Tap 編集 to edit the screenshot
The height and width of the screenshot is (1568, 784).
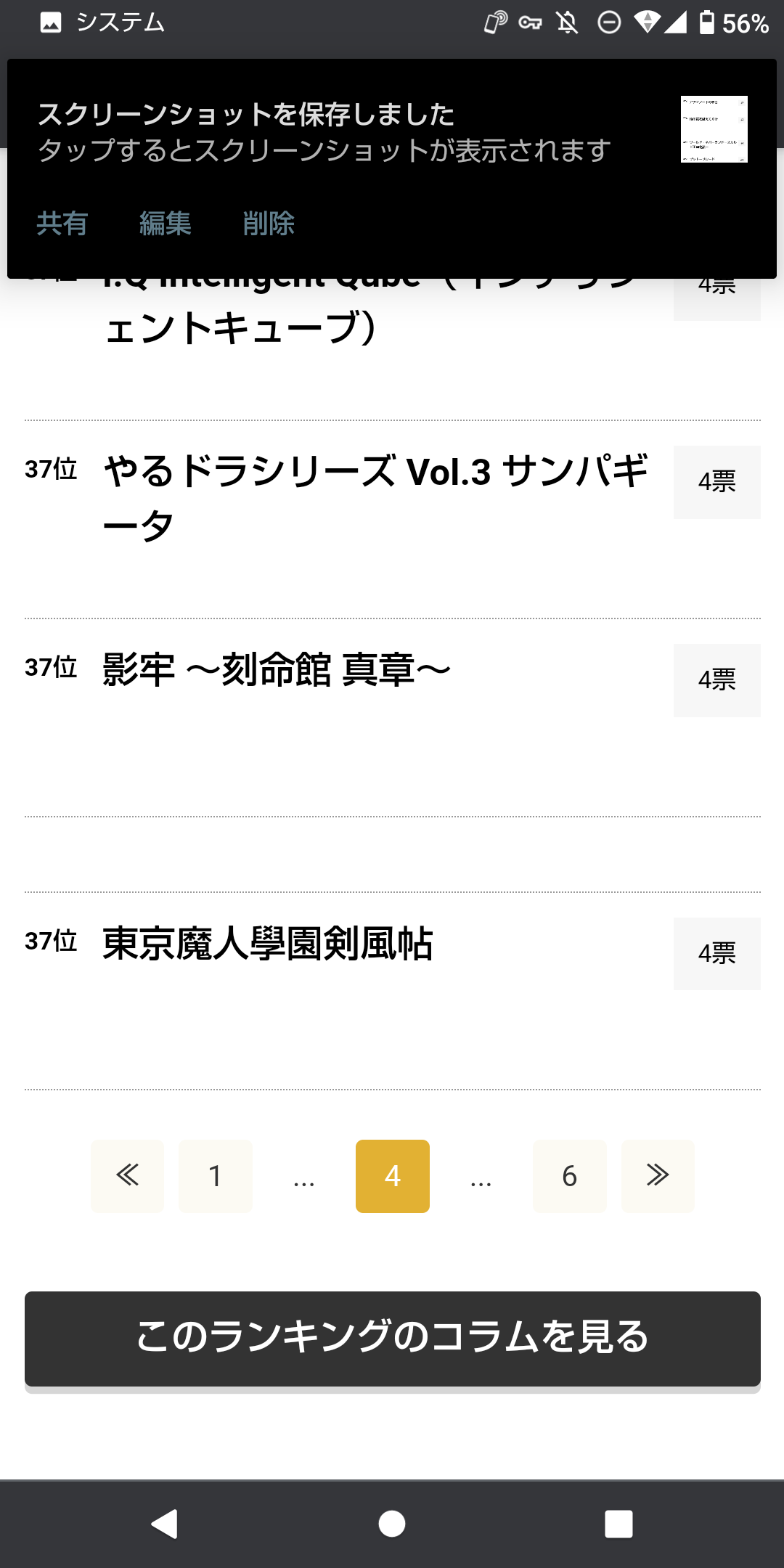coord(166,224)
